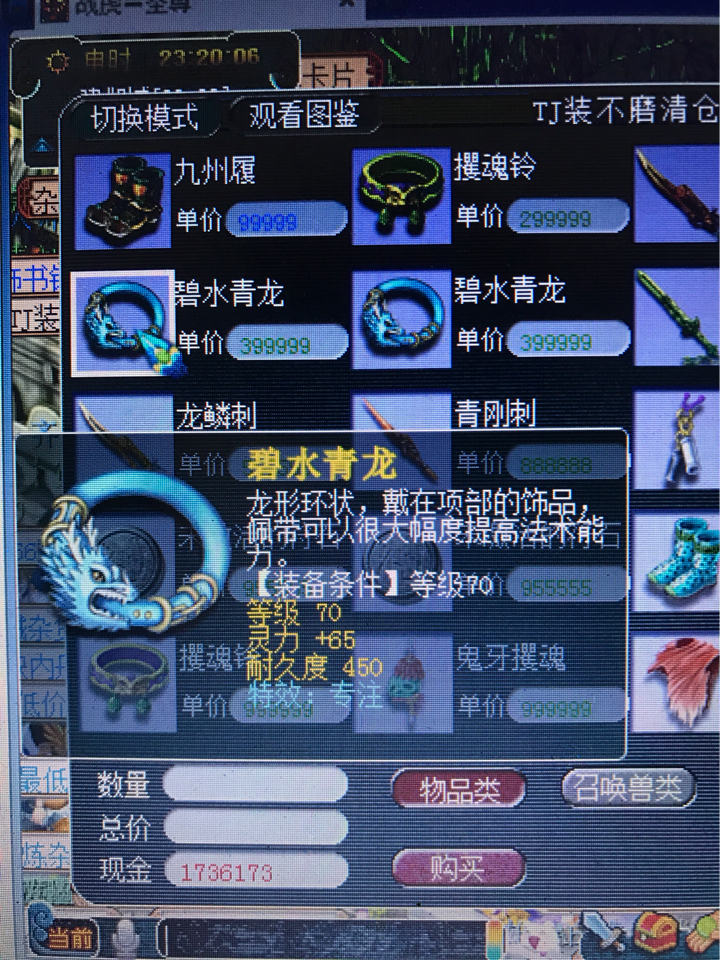720x960 pixels.
Task: Select the 九州履 boots item
Action: (123, 197)
